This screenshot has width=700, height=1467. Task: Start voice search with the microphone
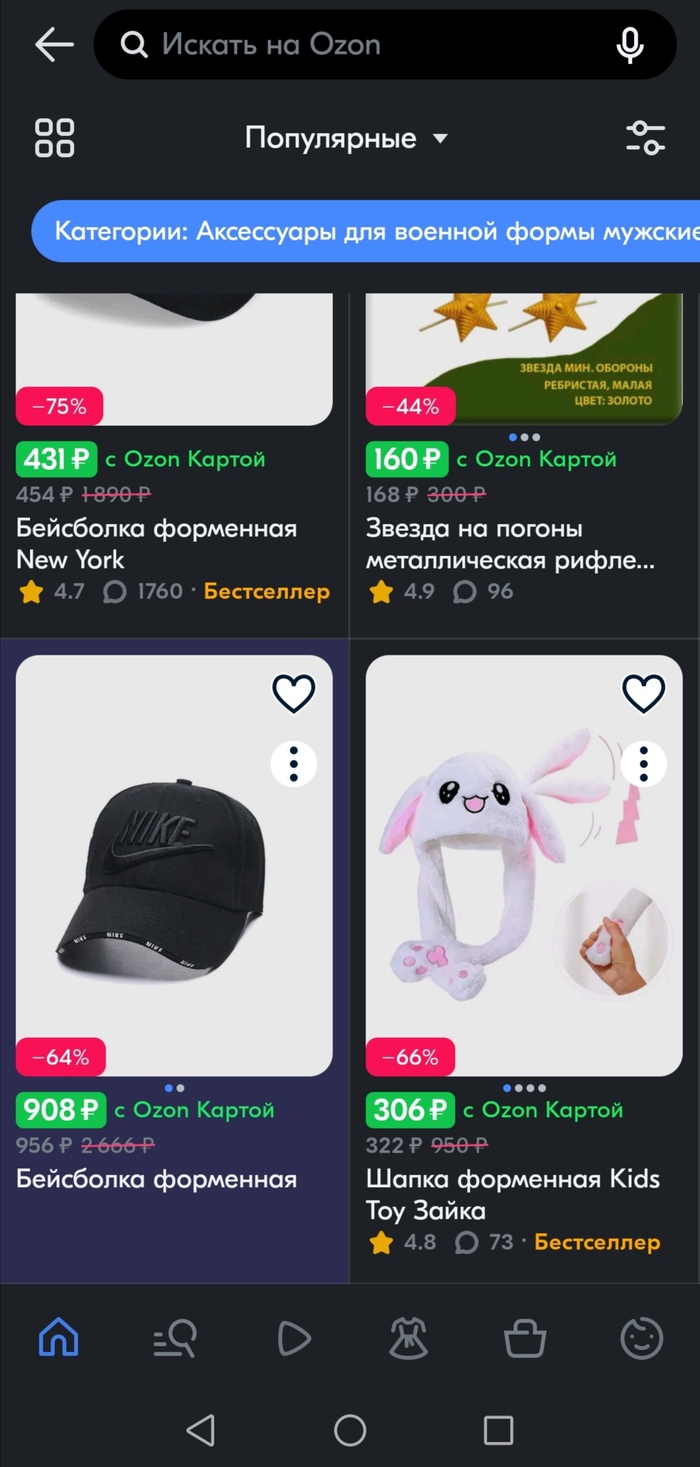[629, 45]
